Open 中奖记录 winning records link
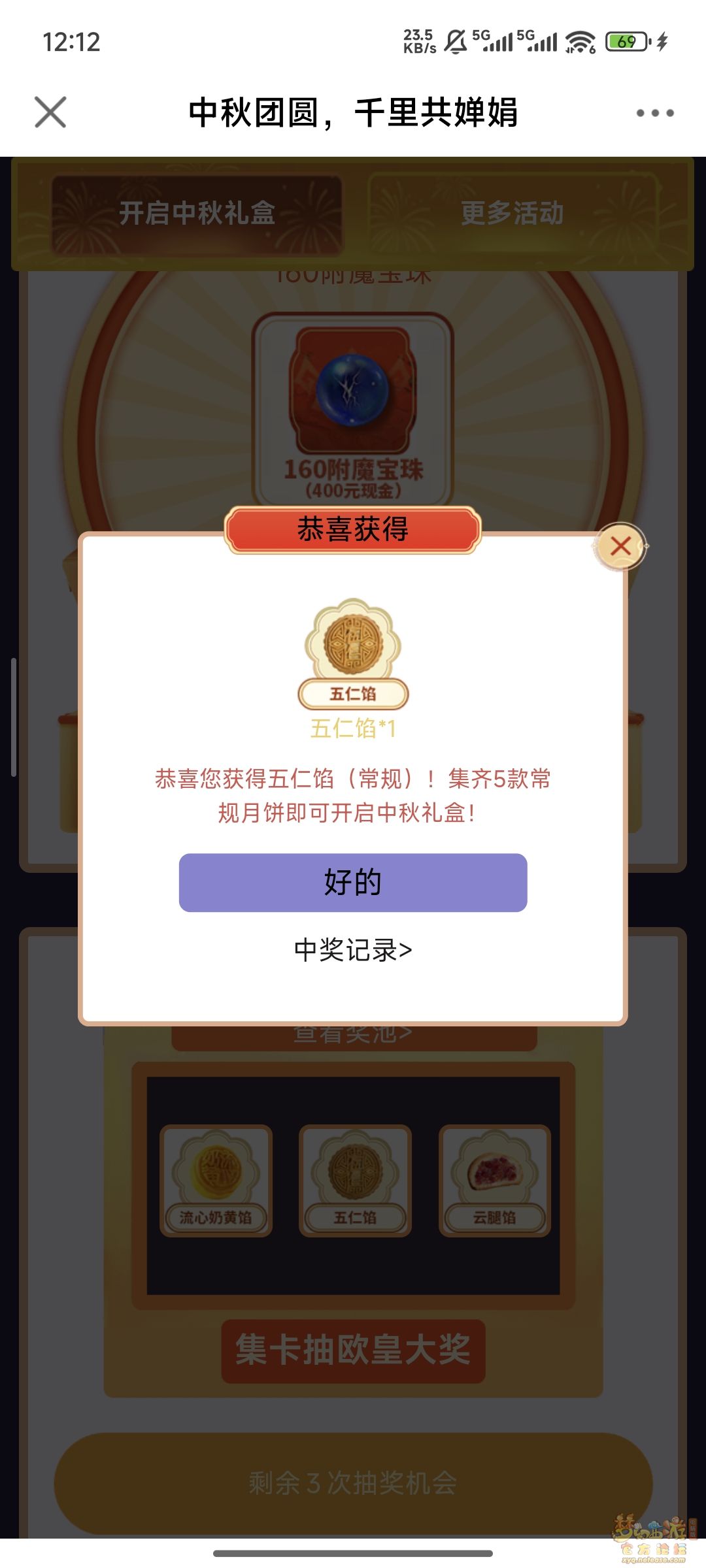706x1568 pixels. point(353,951)
